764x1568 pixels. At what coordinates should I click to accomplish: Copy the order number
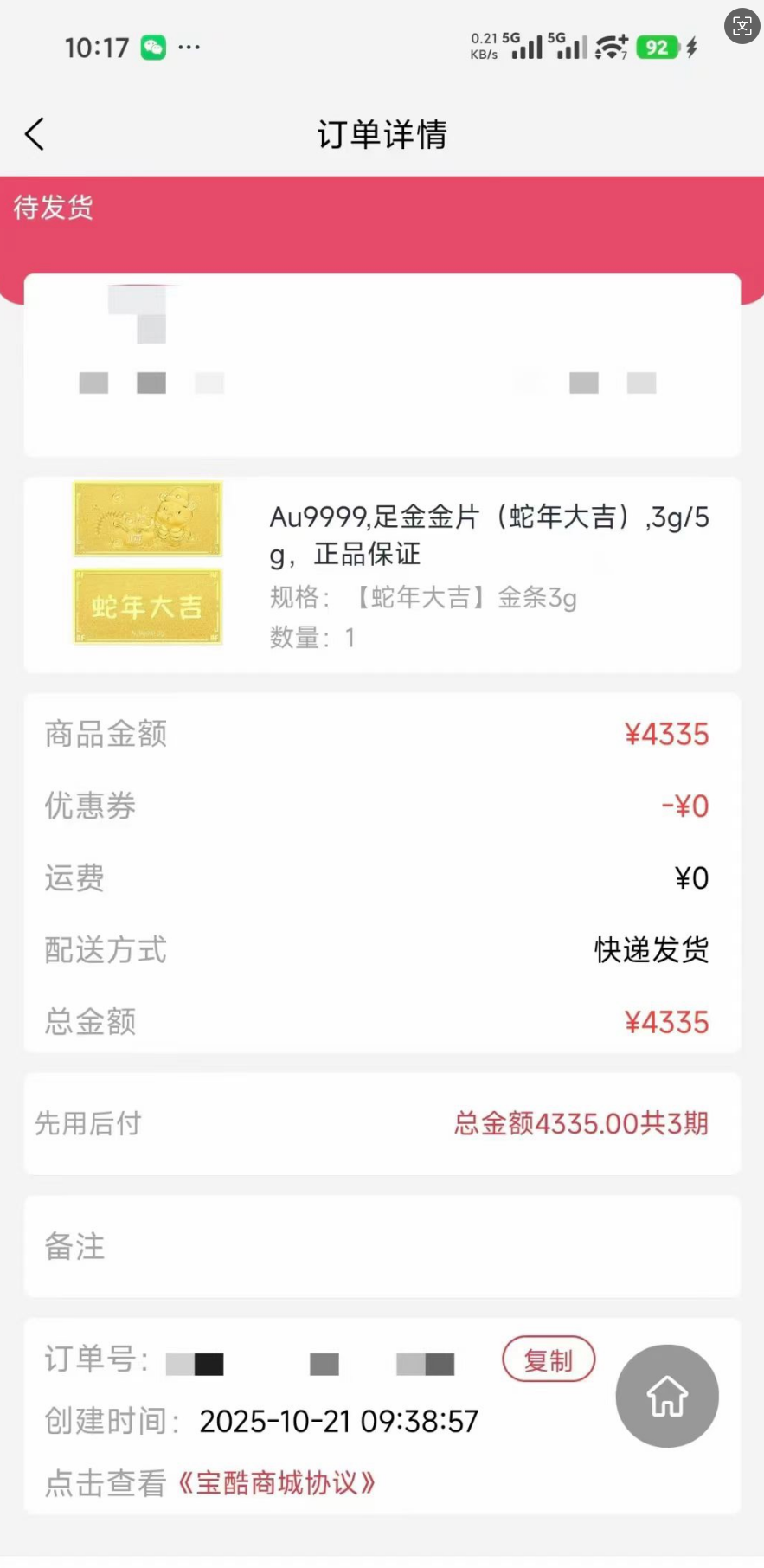[549, 1360]
